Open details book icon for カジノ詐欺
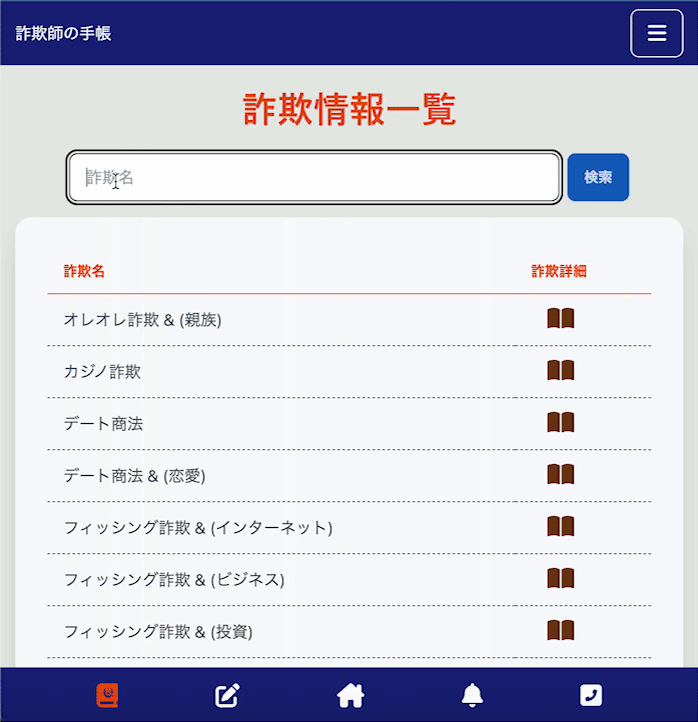The width and height of the screenshot is (698, 722). pos(560,371)
